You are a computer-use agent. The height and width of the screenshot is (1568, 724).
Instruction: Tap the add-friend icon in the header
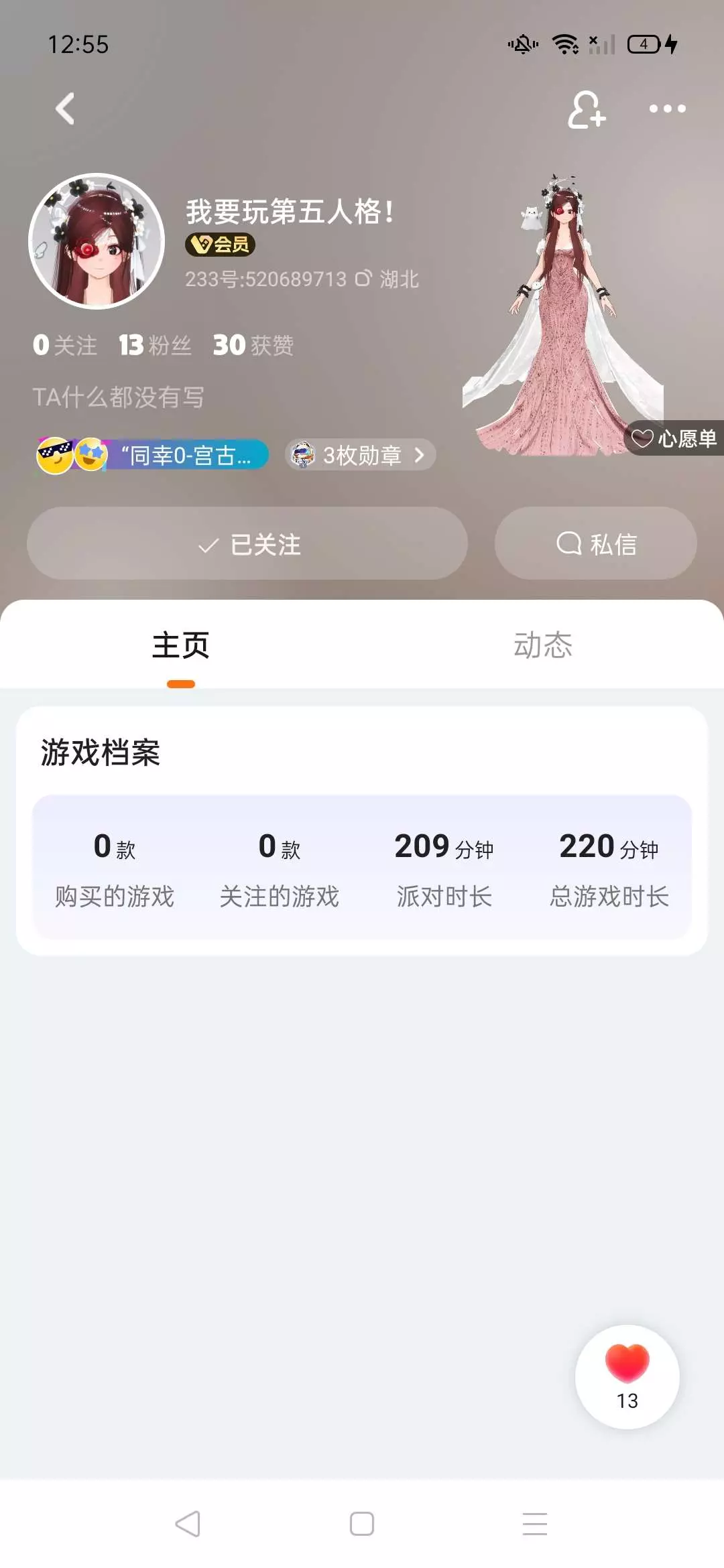click(x=587, y=109)
